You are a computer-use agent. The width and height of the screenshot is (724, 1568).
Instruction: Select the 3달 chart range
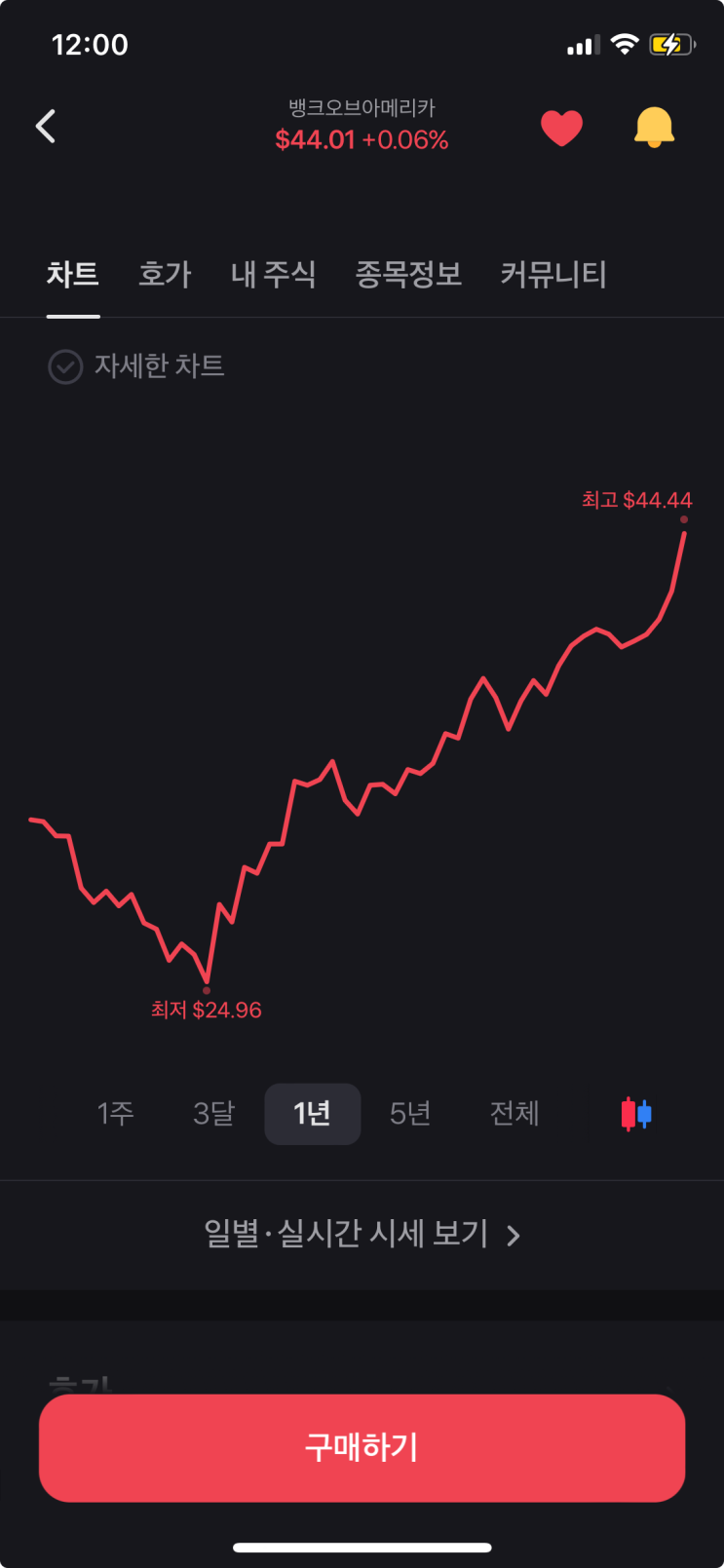click(x=214, y=1113)
